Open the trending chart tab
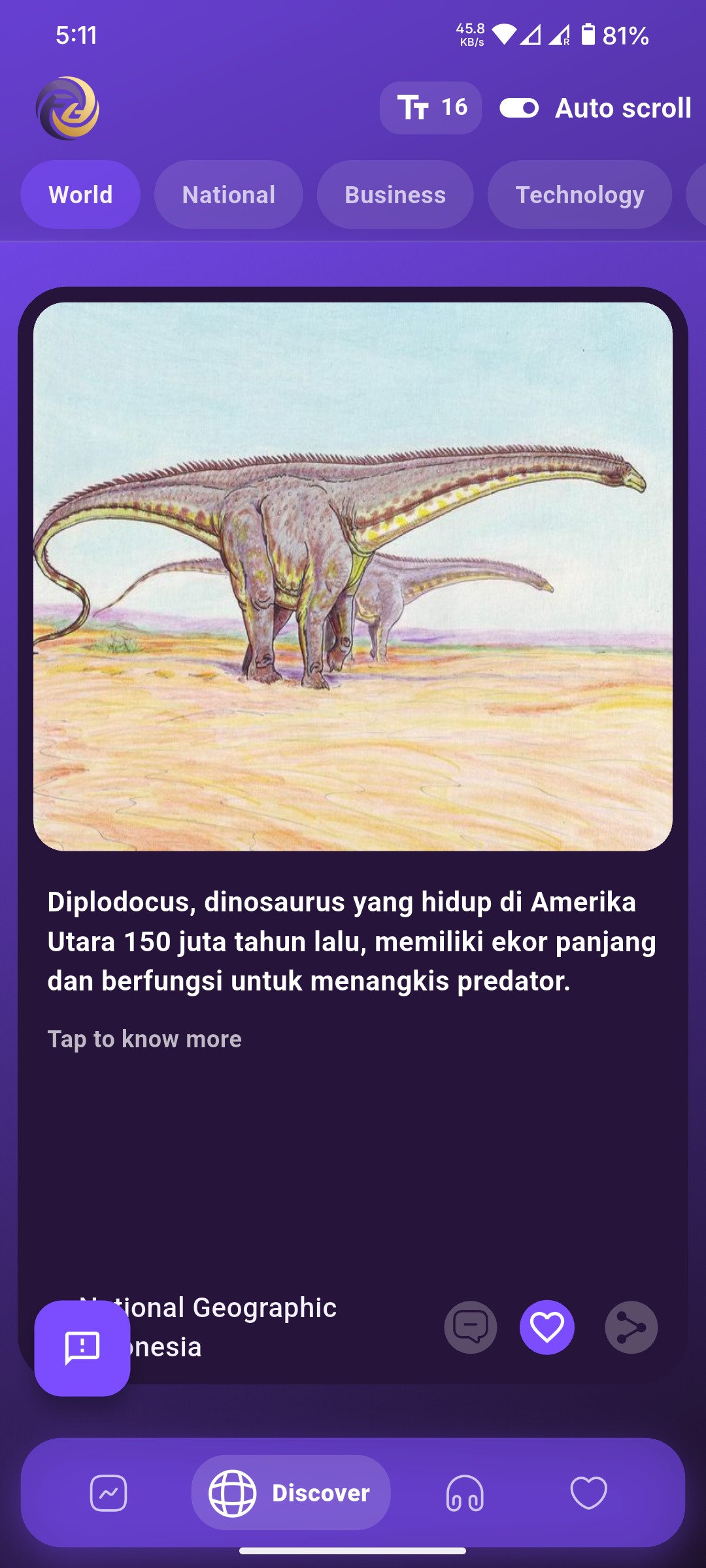Image resolution: width=706 pixels, height=1568 pixels. click(x=109, y=1493)
